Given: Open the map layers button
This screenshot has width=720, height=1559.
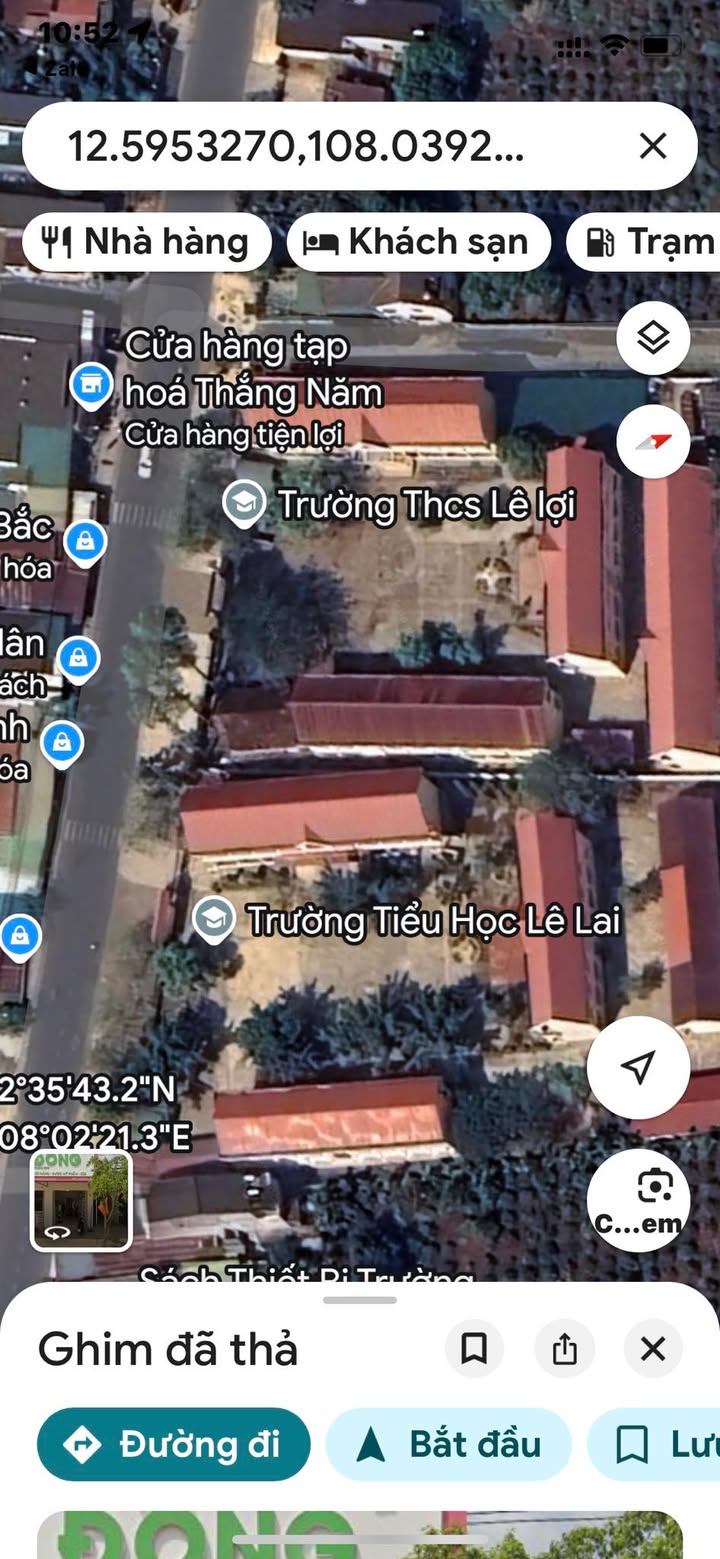Looking at the screenshot, I should point(653,338).
